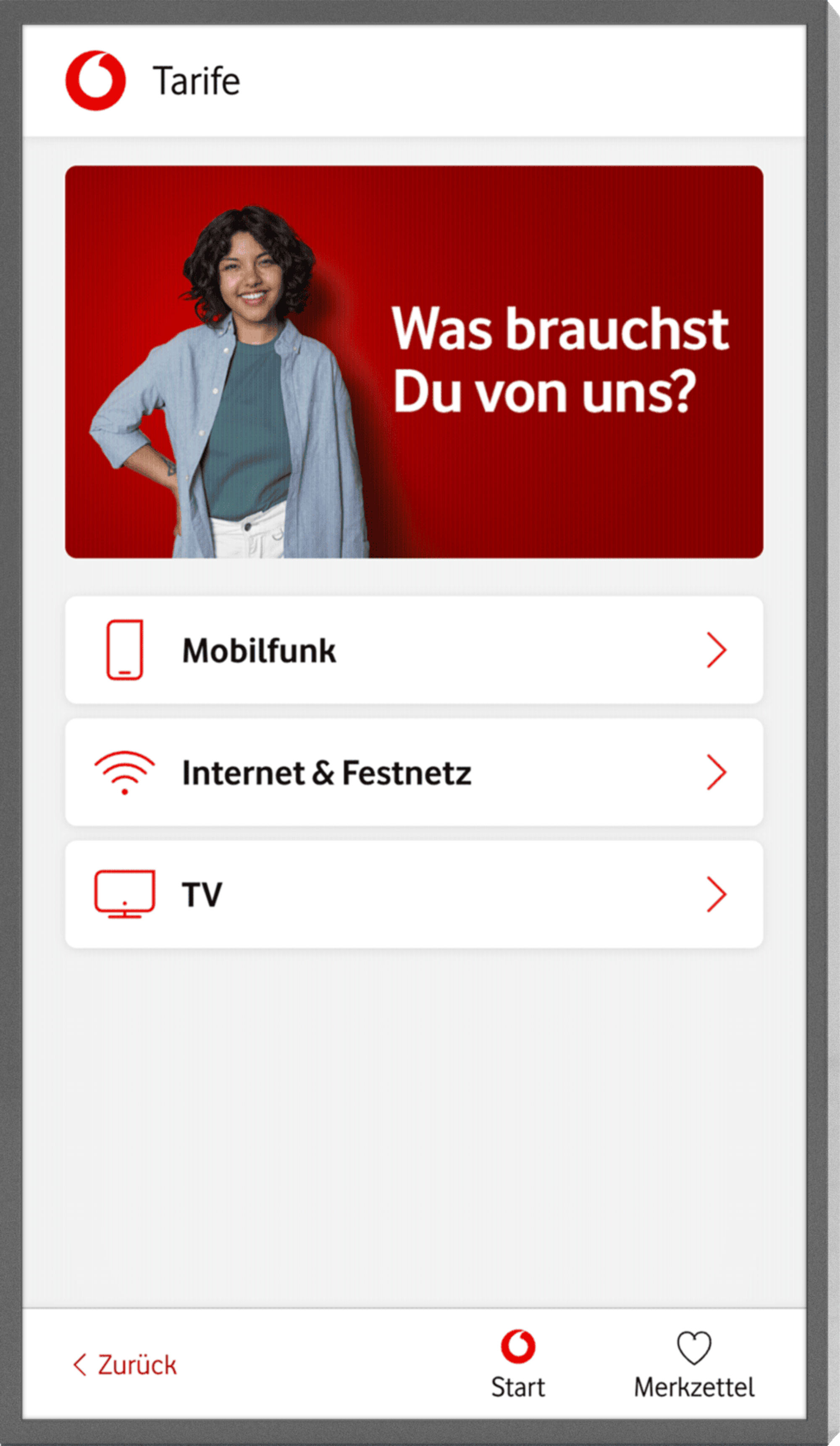Select Internet & Festnetz option
The height and width of the screenshot is (1446, 840).
click(x=413, y=772)
